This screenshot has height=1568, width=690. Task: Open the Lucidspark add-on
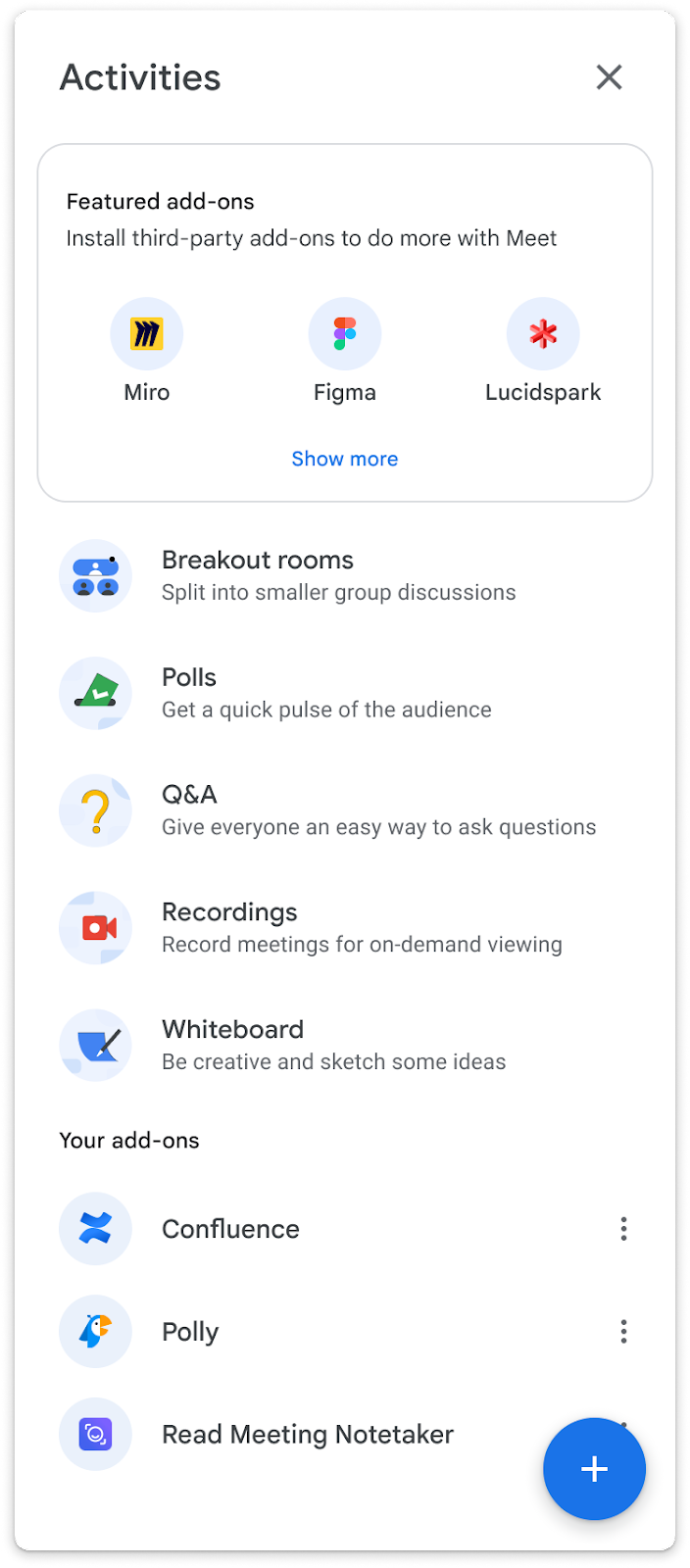coord(543,335)
